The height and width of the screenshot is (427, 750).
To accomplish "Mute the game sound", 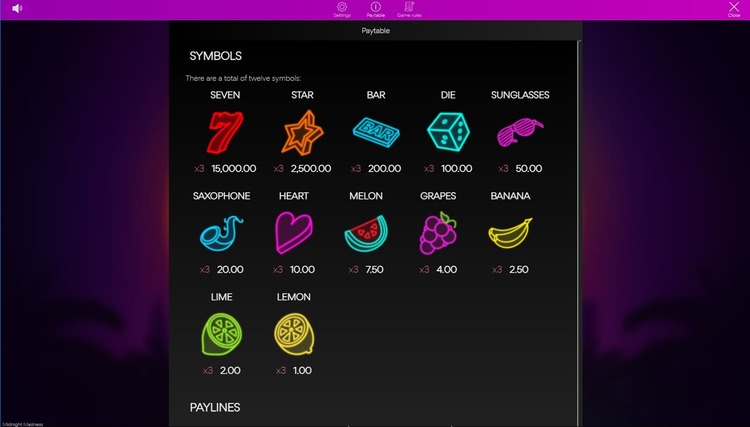I will pos(17,9).
